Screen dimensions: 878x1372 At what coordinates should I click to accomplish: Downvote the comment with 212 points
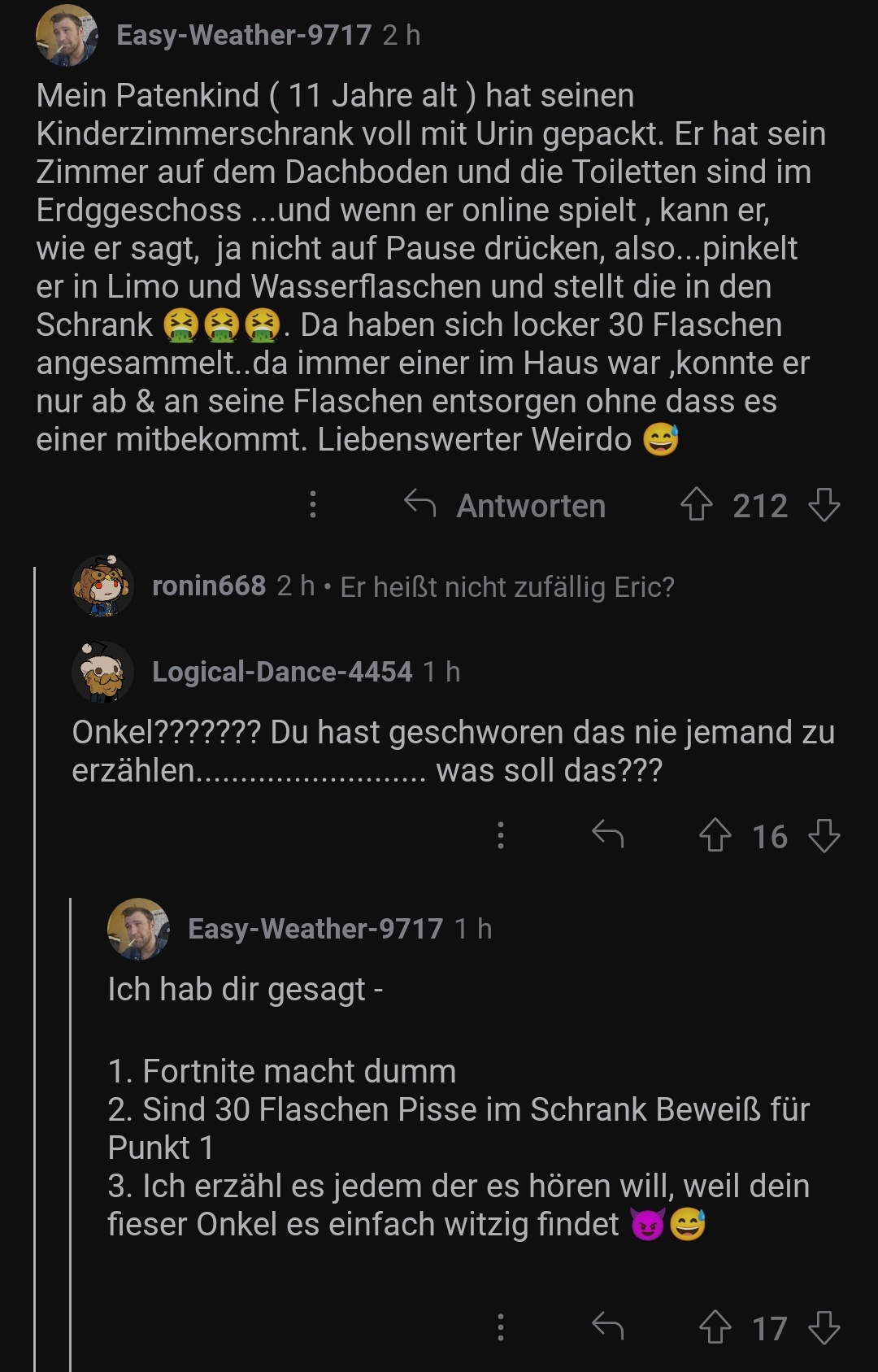[x=824, y=505]
